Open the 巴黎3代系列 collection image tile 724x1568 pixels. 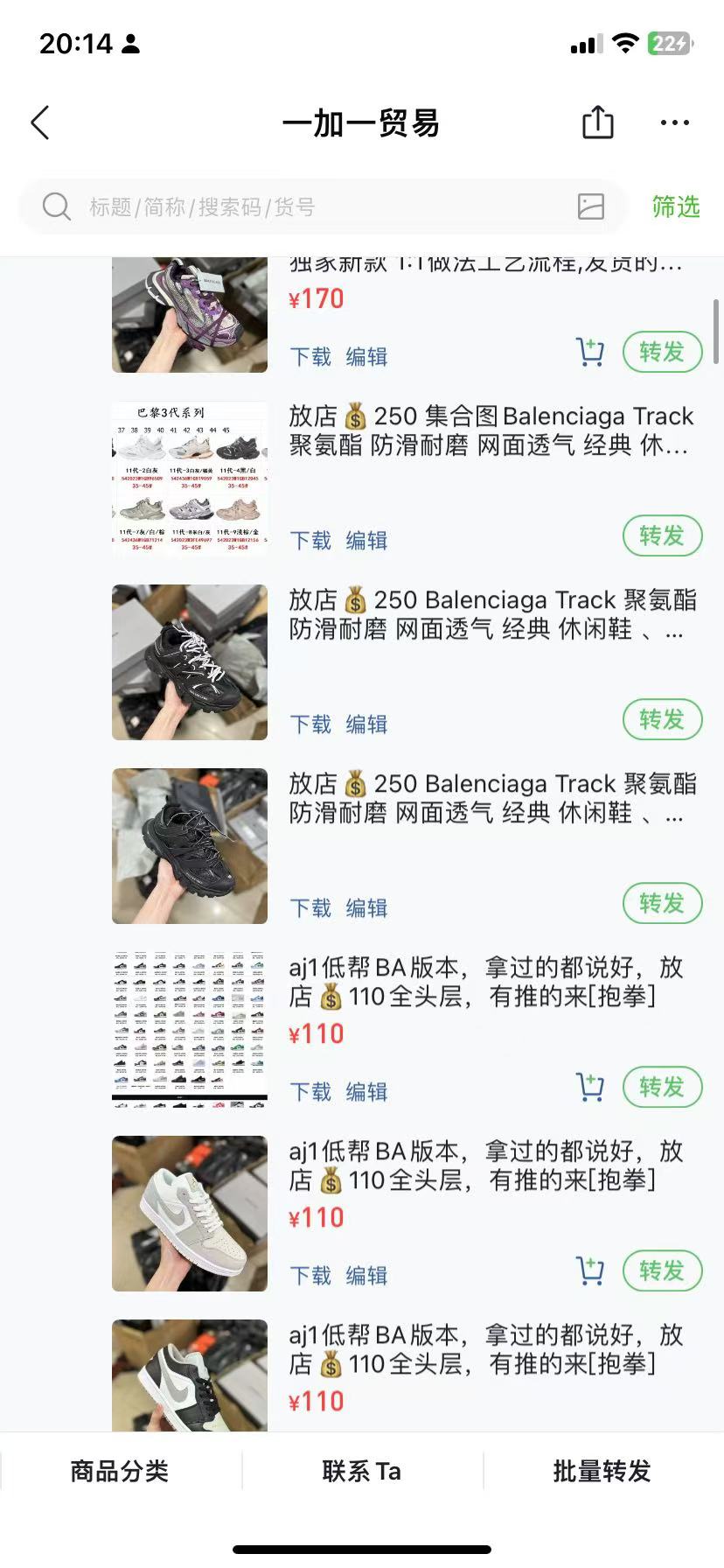click(x=190, y=479)
